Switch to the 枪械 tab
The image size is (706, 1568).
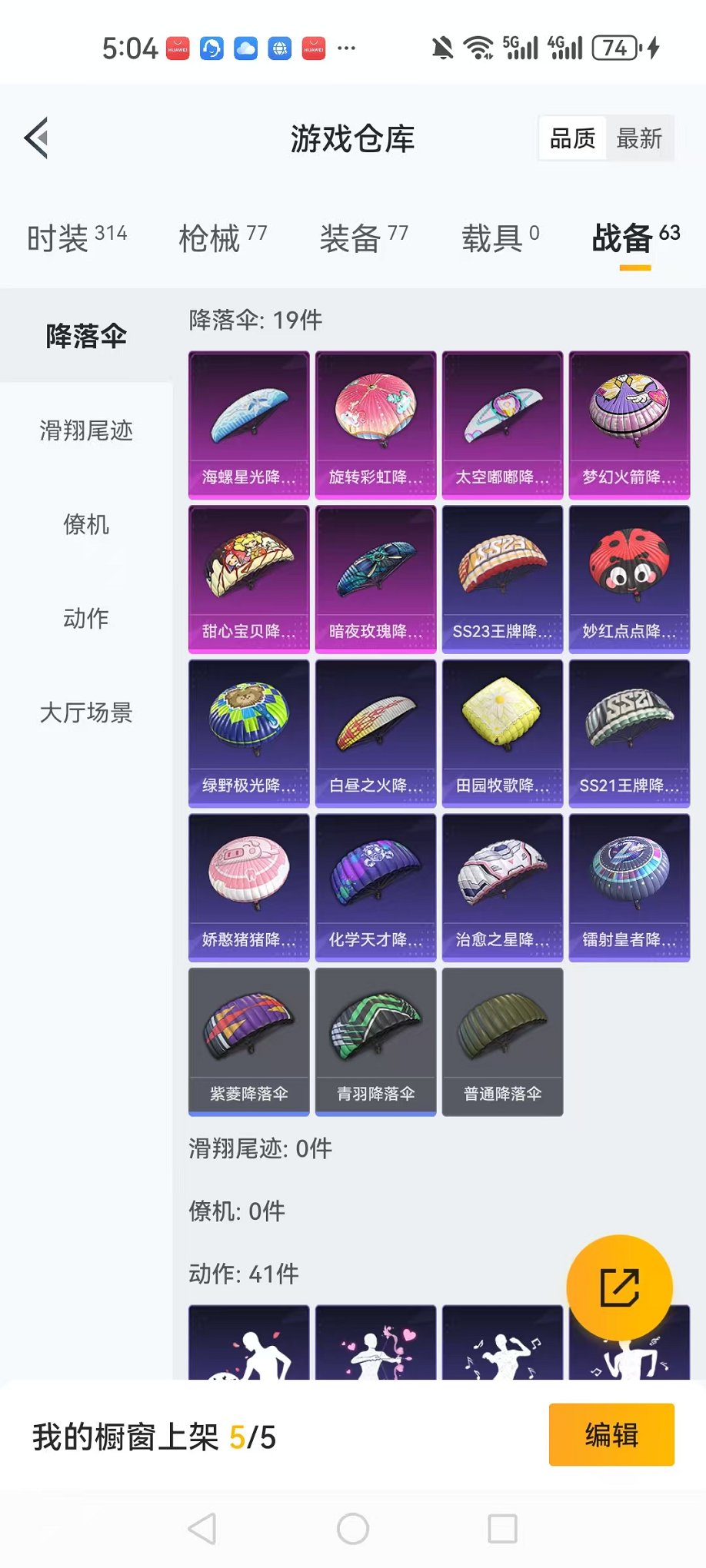click(x=222, y=238)
